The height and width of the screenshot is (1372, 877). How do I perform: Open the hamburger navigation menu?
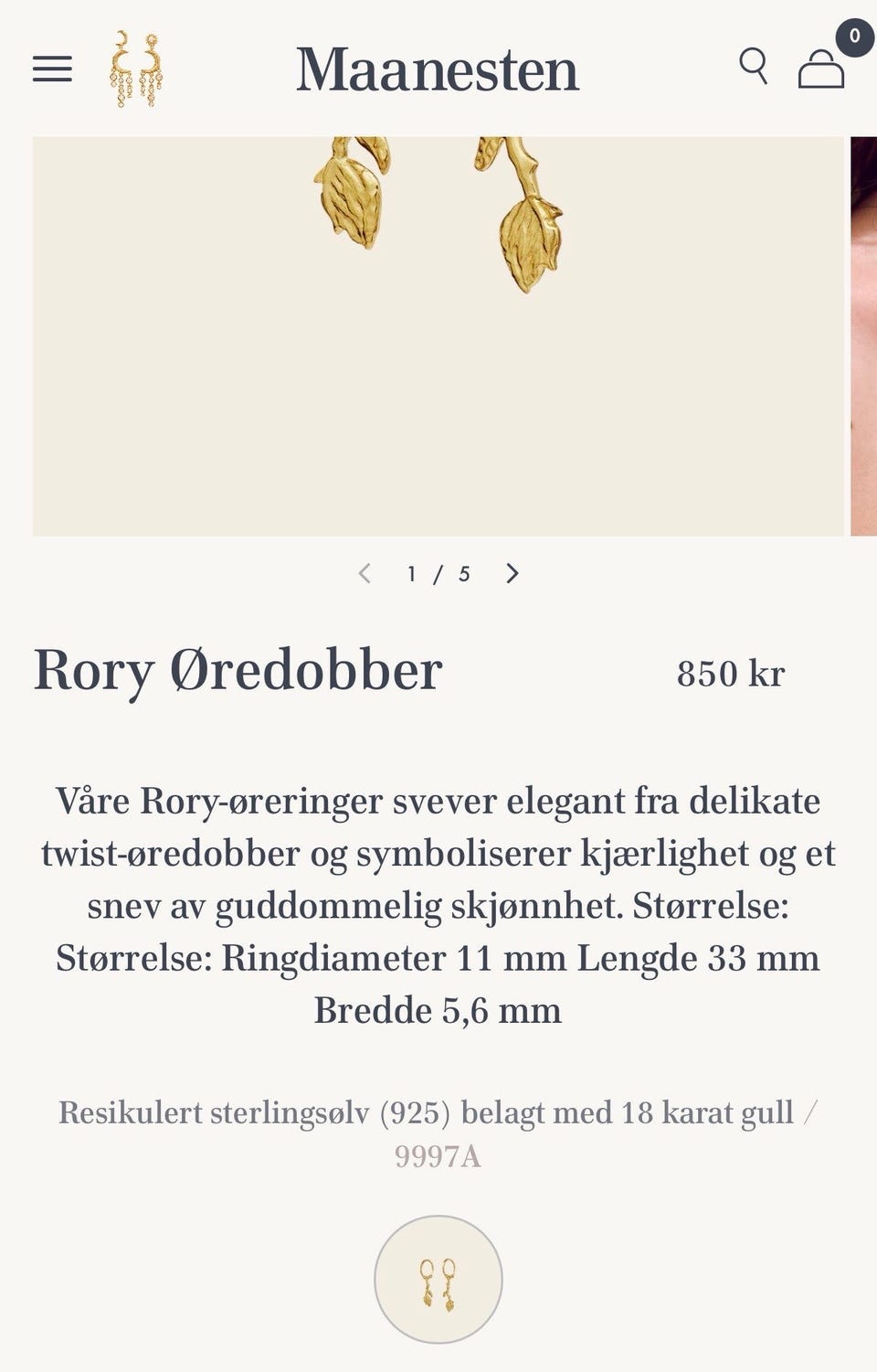52,69
